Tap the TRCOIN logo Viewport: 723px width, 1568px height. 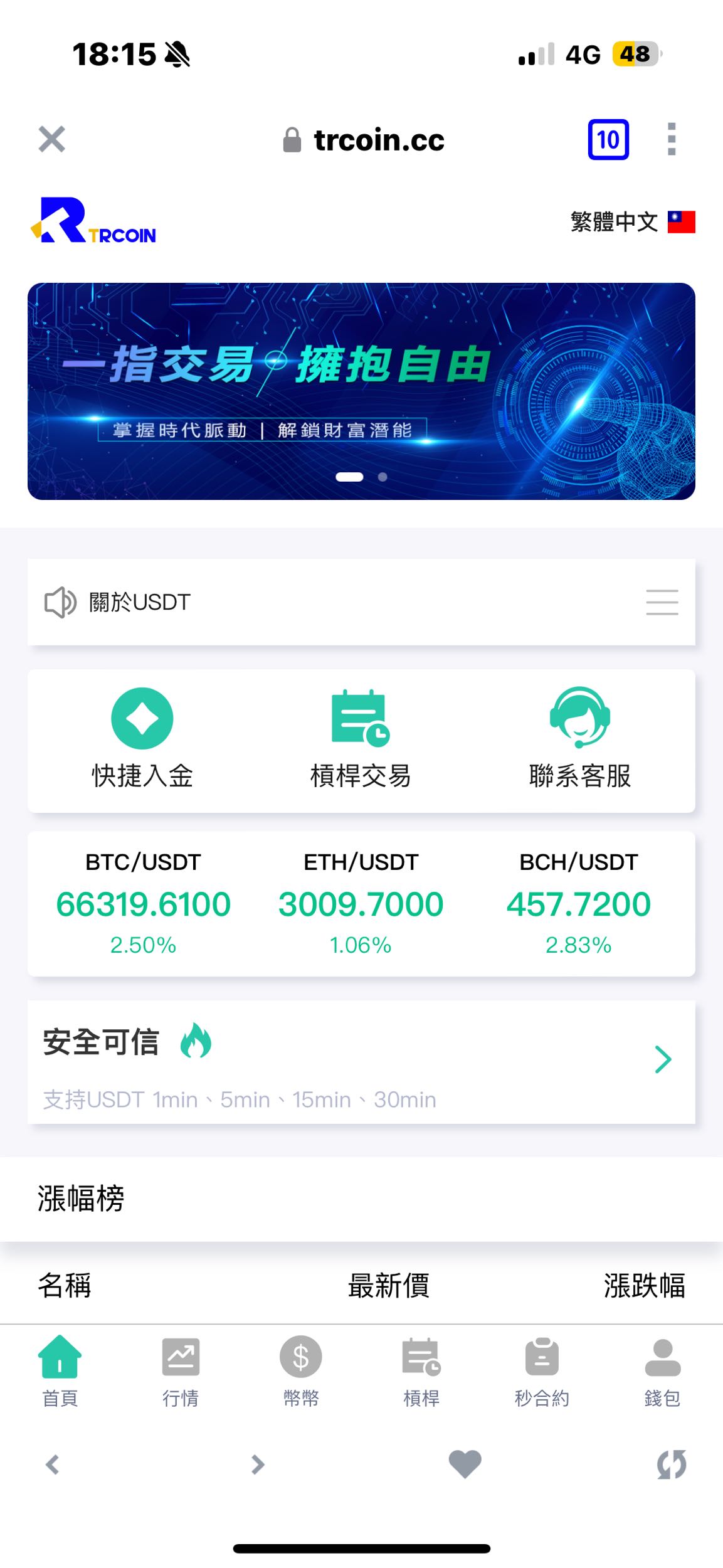93,223
